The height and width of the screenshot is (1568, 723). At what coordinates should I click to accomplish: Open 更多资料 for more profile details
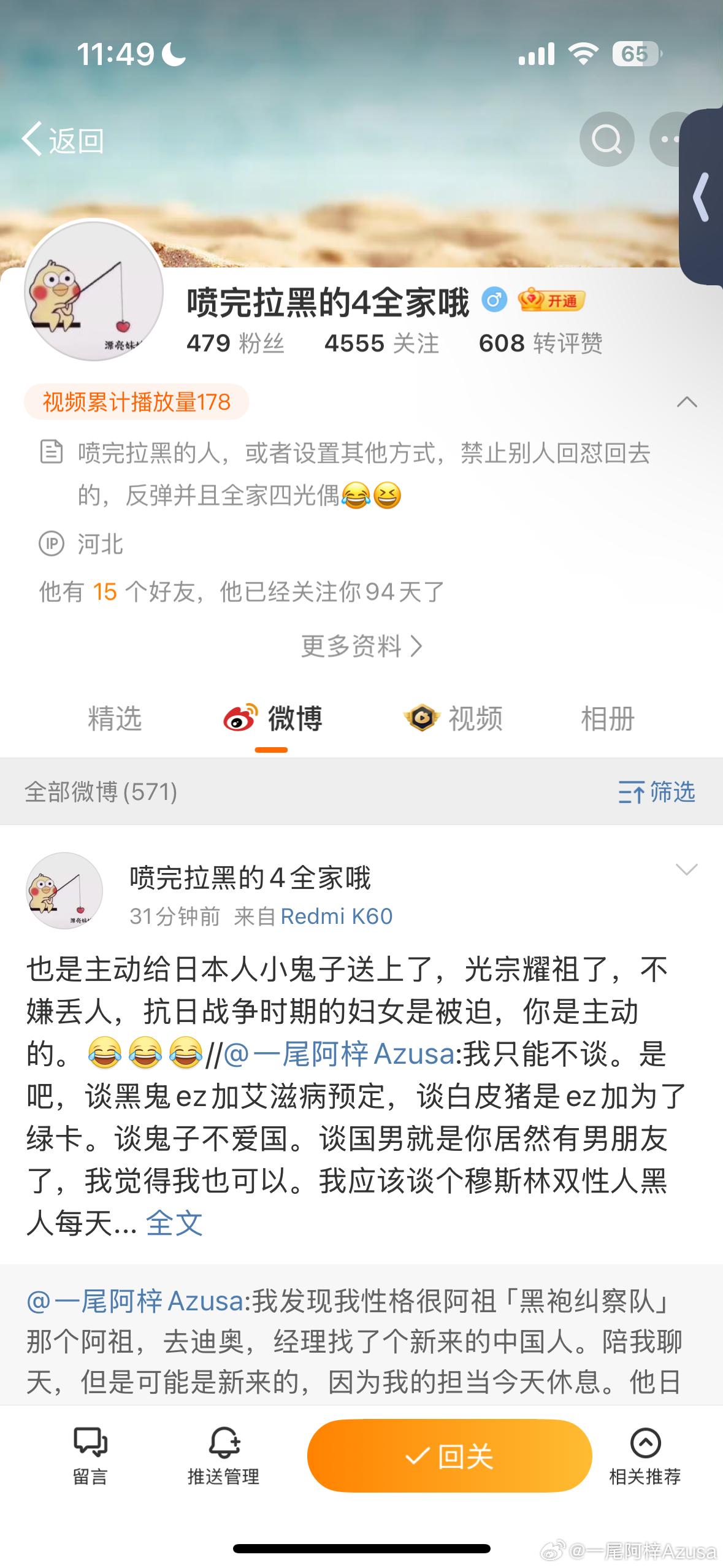click(361, 645)
